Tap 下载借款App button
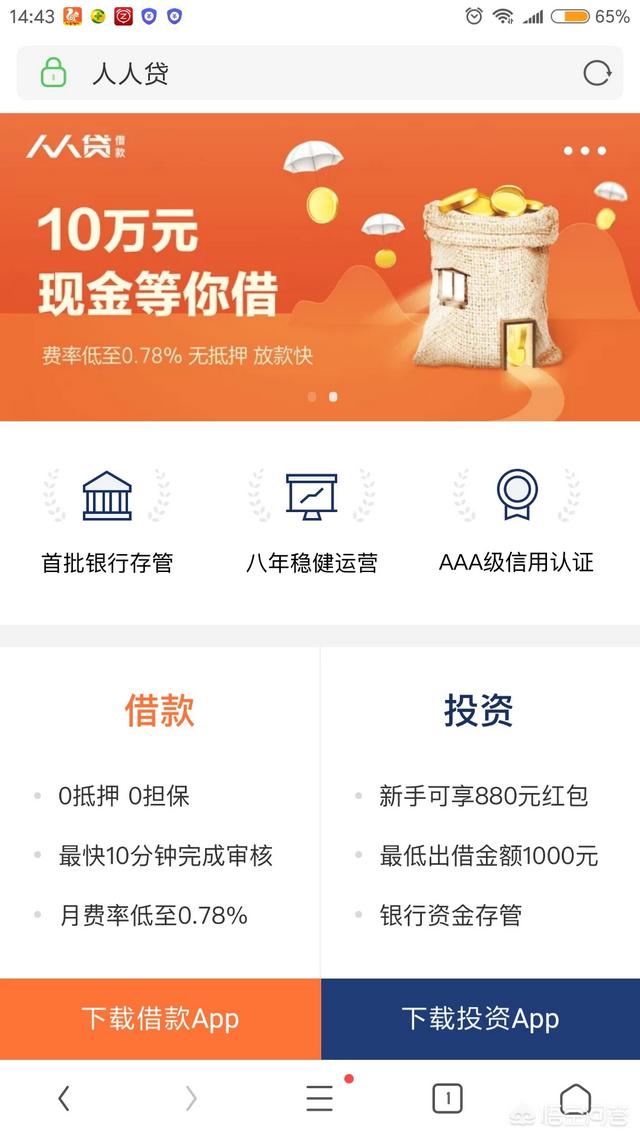 coord(160,1019)
